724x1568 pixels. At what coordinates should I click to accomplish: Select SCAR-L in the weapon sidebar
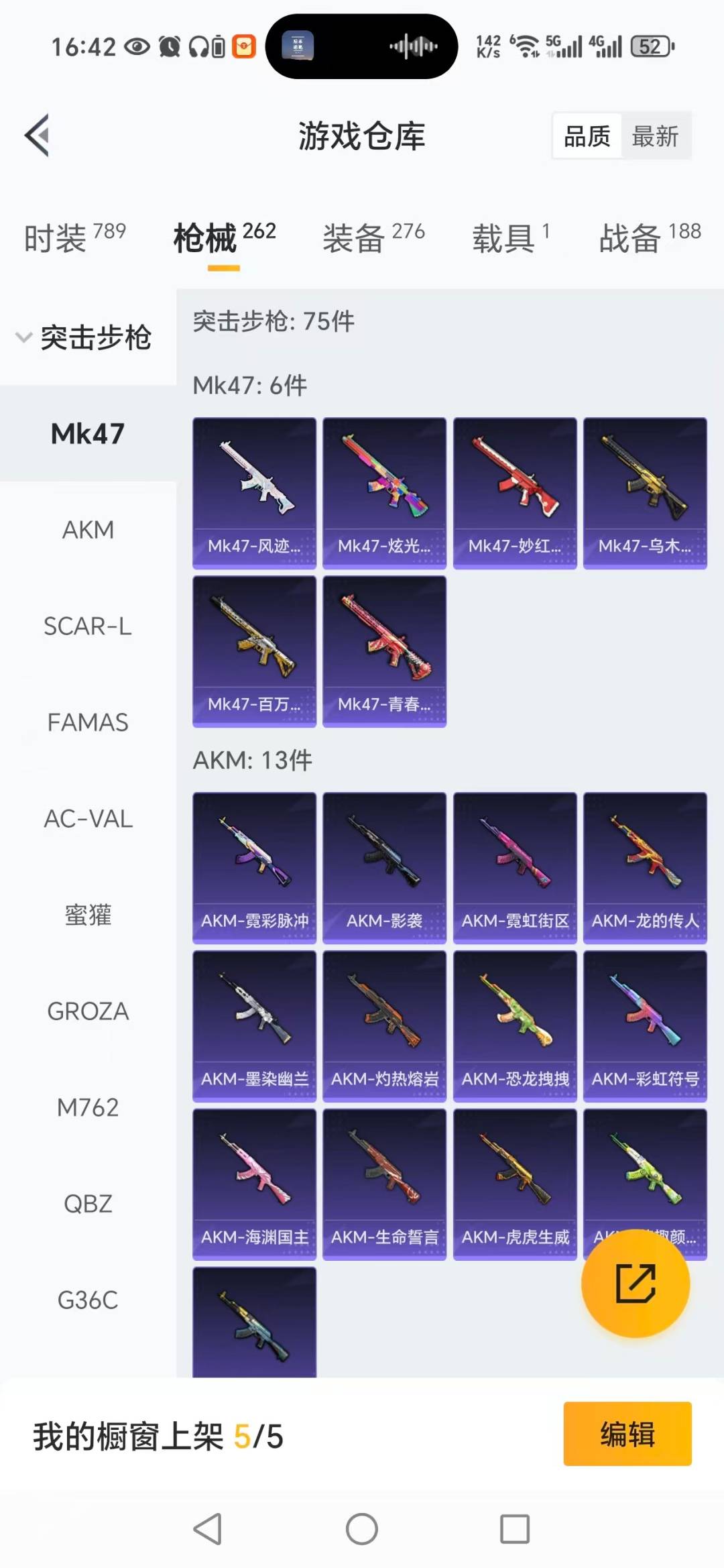88,626
